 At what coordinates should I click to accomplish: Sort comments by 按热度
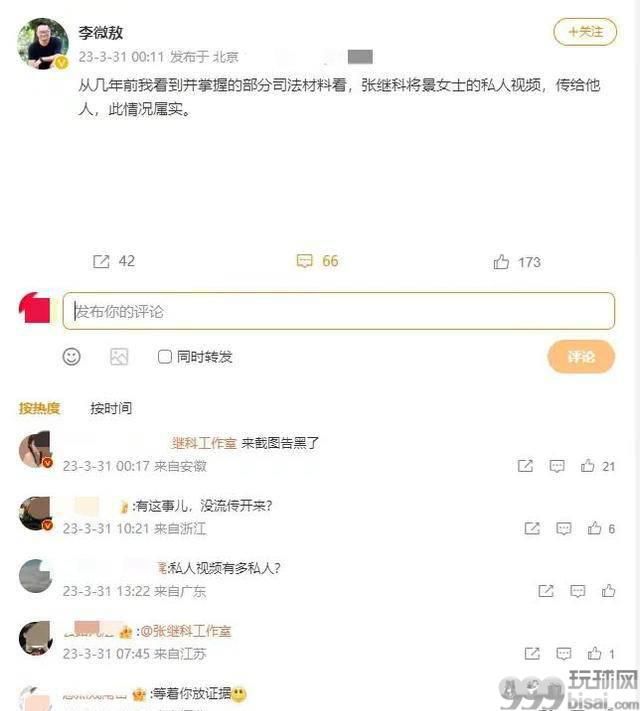click(x=39, y=408)
